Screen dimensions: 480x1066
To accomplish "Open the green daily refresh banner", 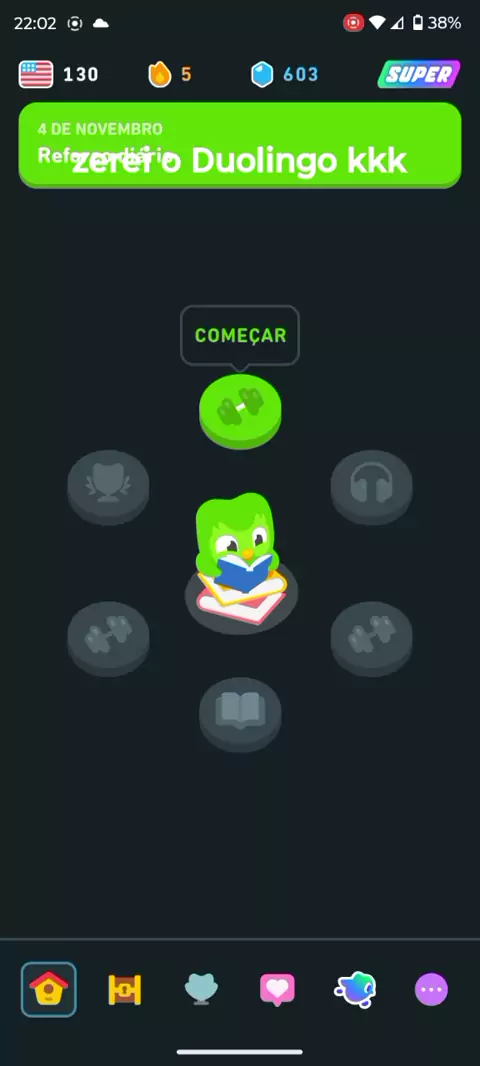I will (240, 145).
